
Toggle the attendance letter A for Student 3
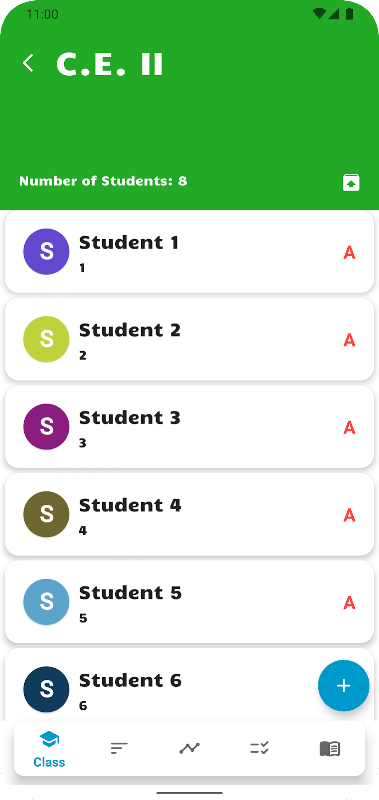coord(349,428)
